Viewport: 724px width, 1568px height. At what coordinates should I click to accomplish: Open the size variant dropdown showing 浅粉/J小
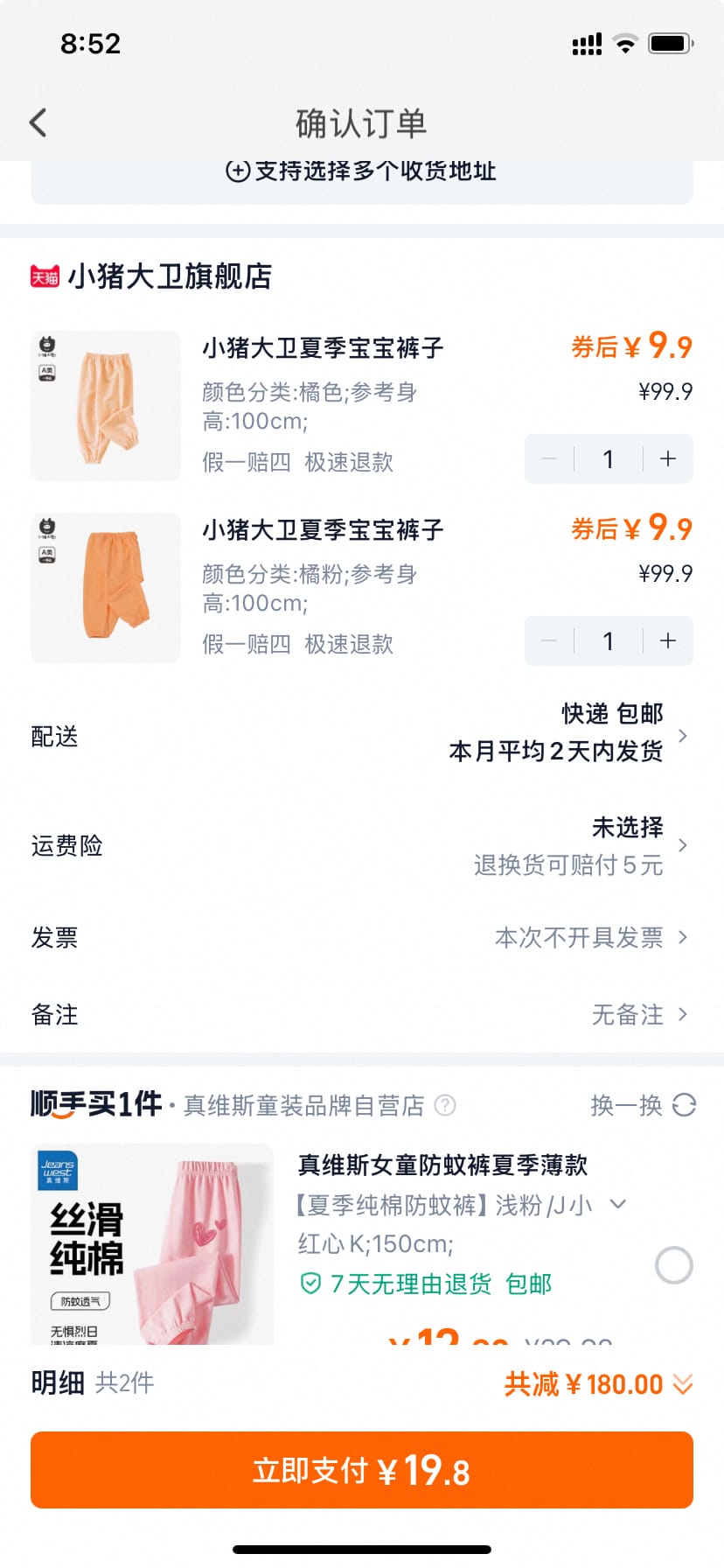click(618, 1205)
